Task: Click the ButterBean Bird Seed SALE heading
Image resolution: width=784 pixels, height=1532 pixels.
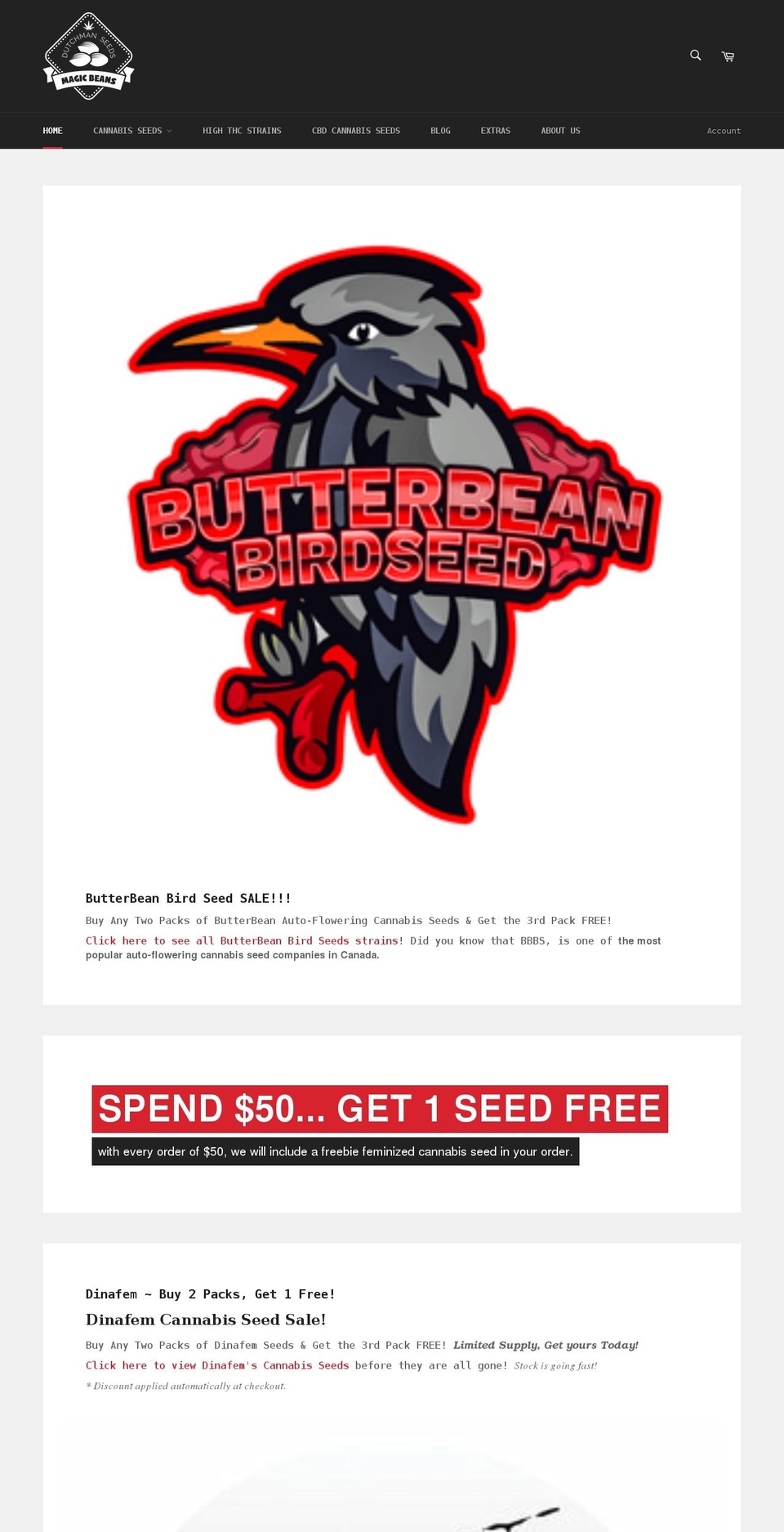Action: [188, 898]
